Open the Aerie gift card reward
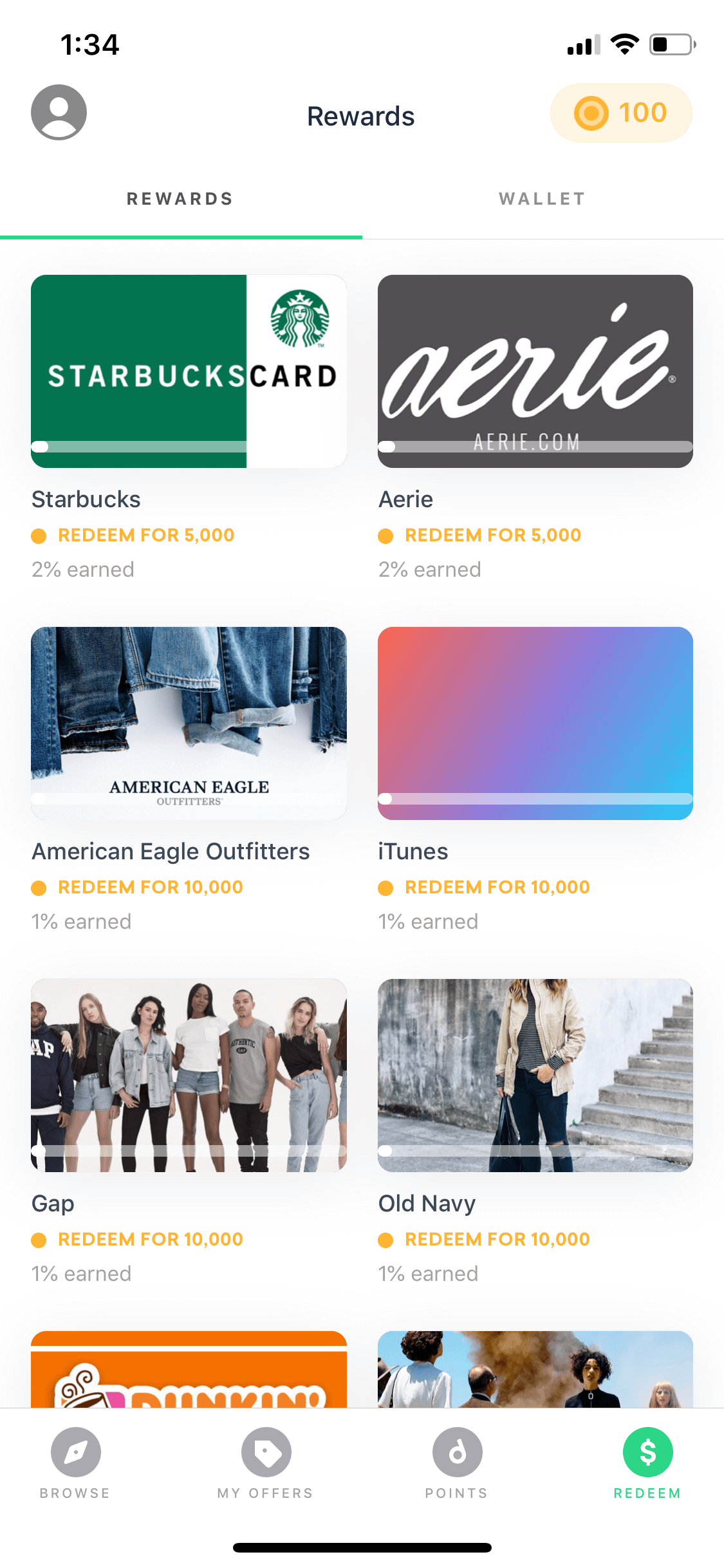 pos(535,371)
